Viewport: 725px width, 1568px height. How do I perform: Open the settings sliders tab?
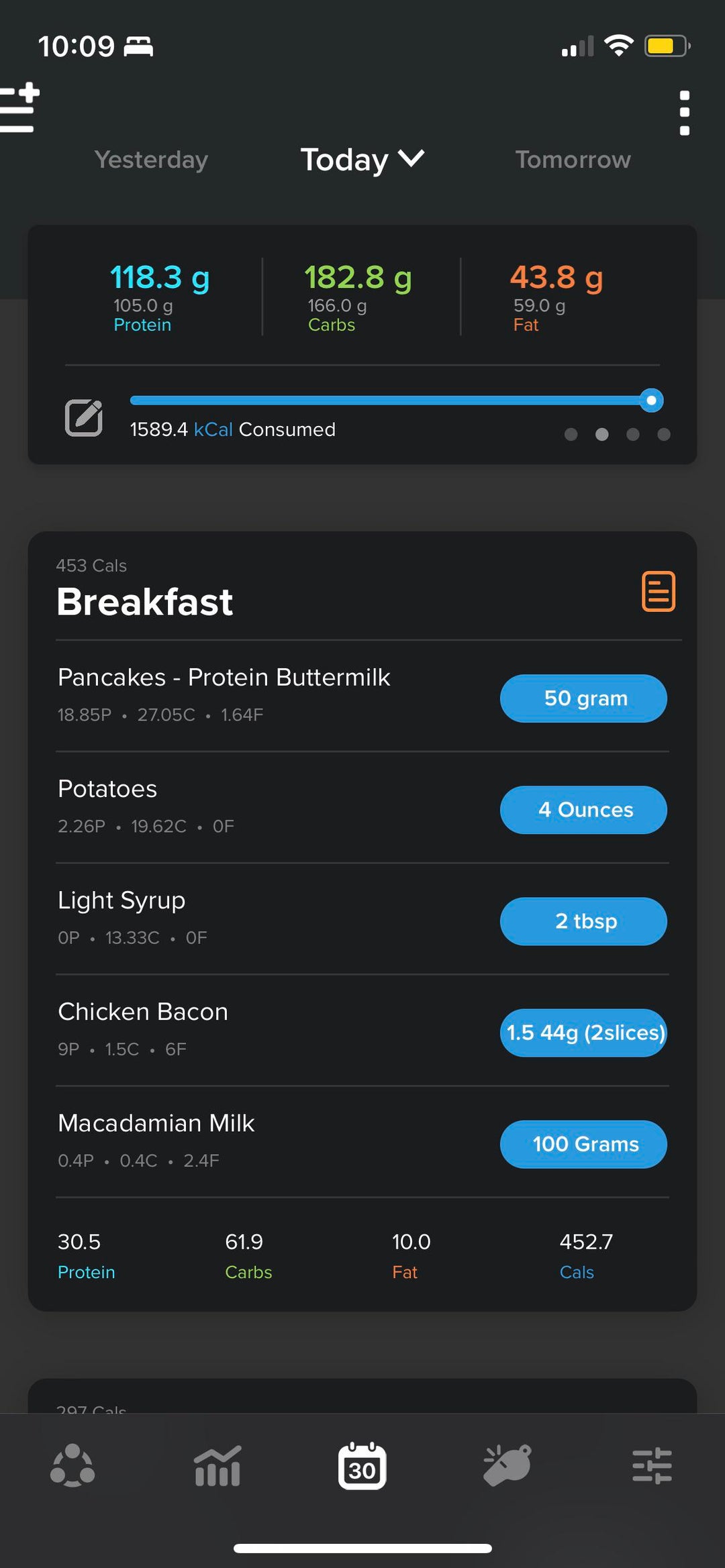click(x=652, y=1465)
